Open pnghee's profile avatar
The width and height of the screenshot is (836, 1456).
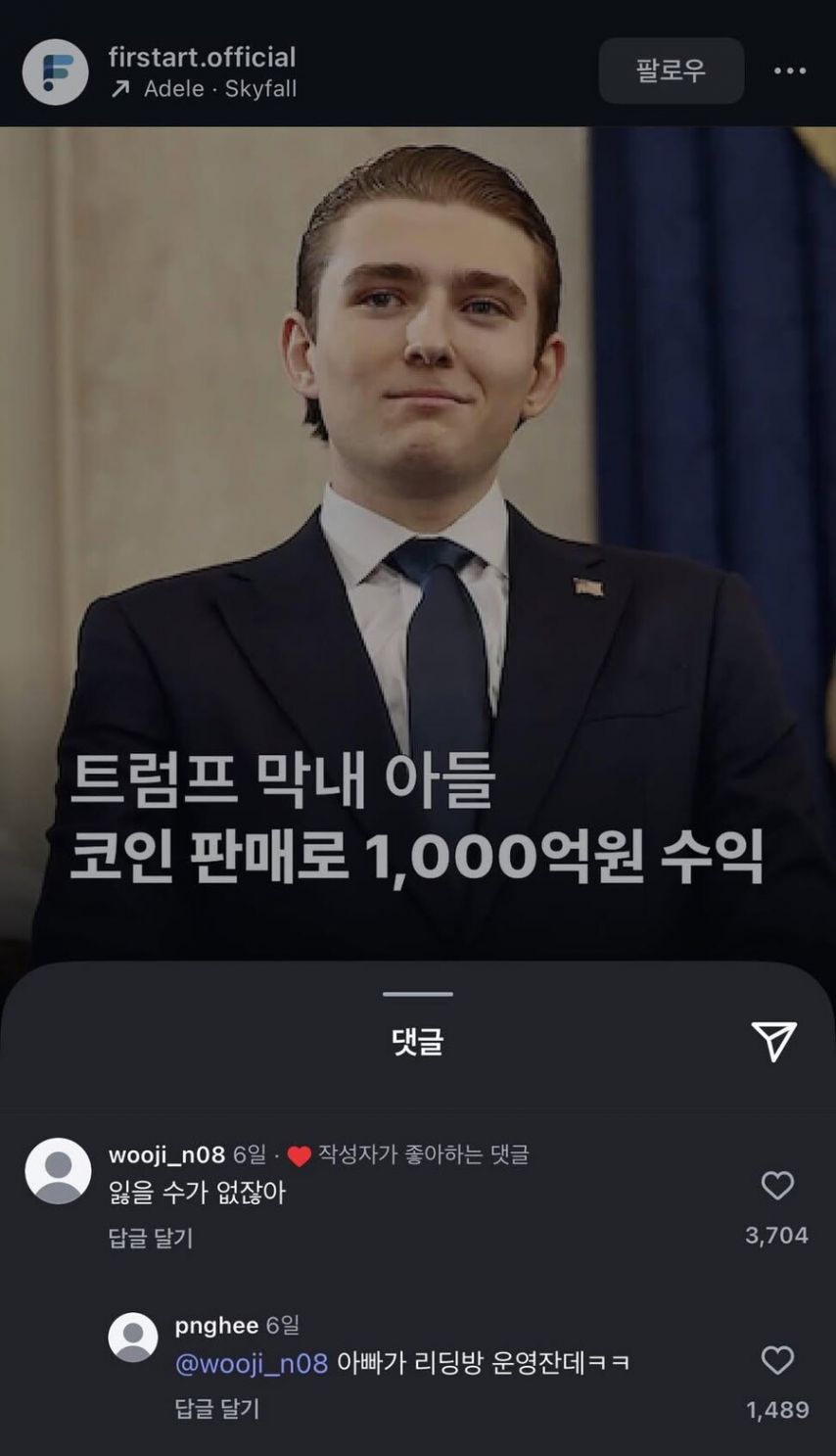[133, 1338]
